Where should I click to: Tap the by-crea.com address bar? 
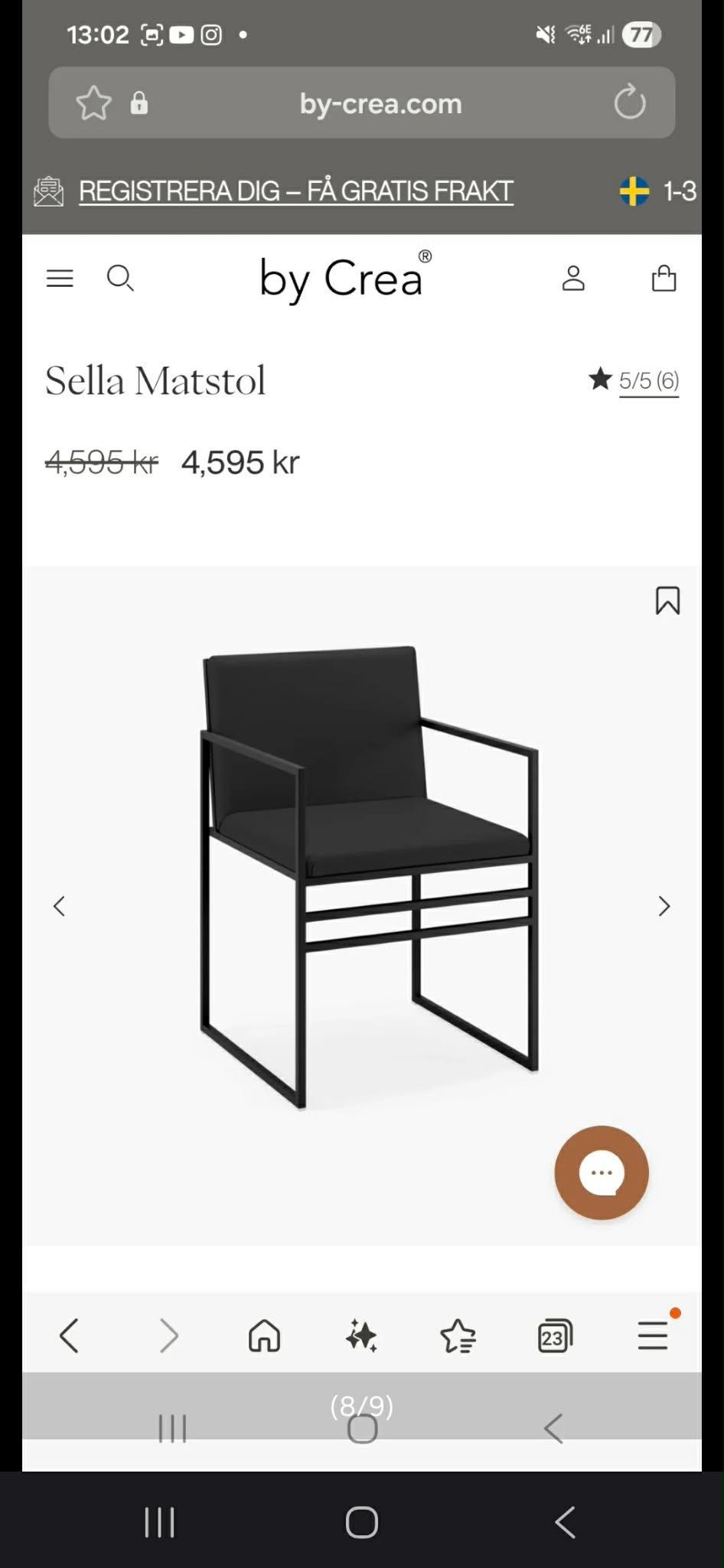pyautogui.click(x=380, y=103)
